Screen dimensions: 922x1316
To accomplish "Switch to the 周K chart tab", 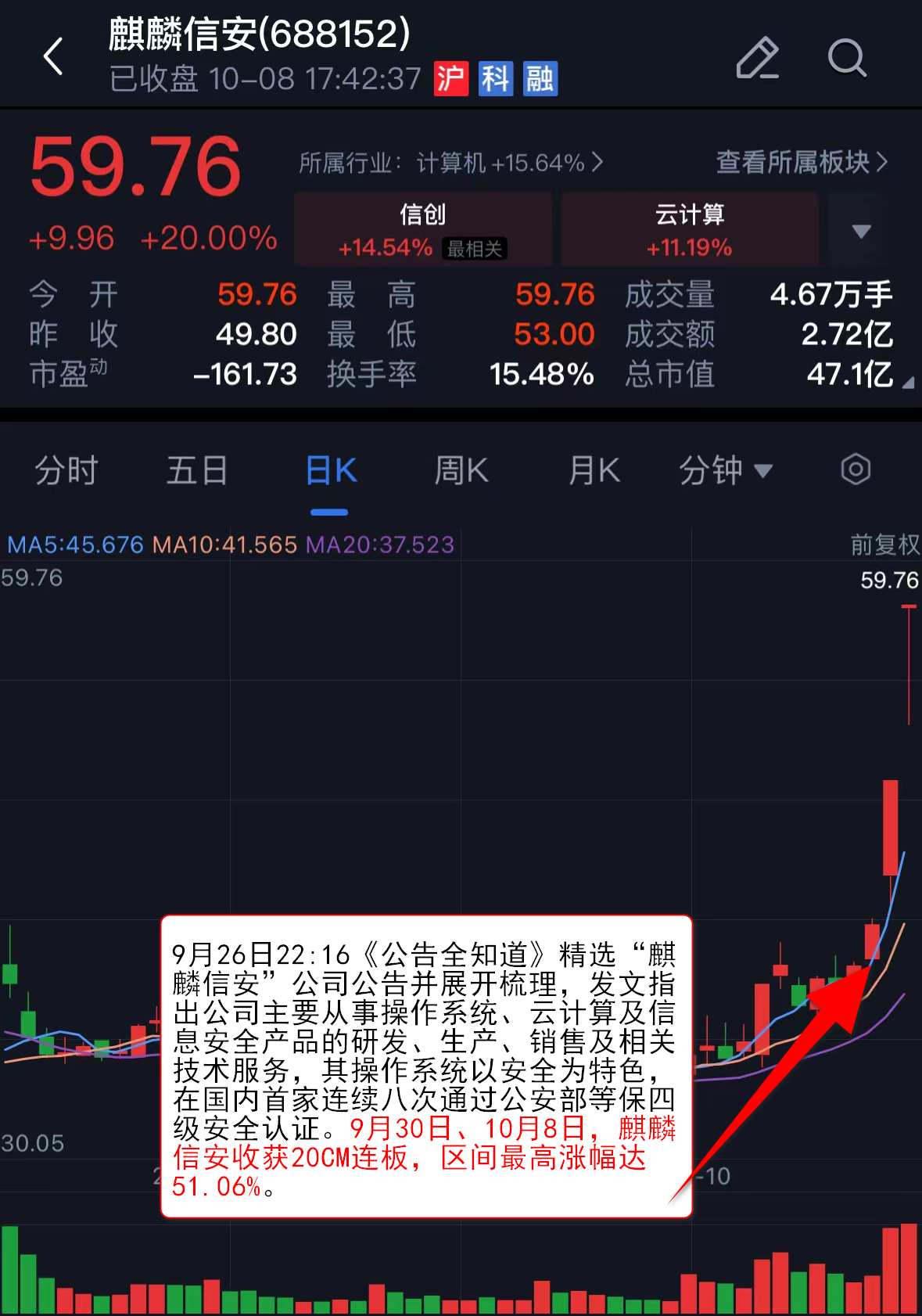I will pyautogui.click(x=461, y=471).
